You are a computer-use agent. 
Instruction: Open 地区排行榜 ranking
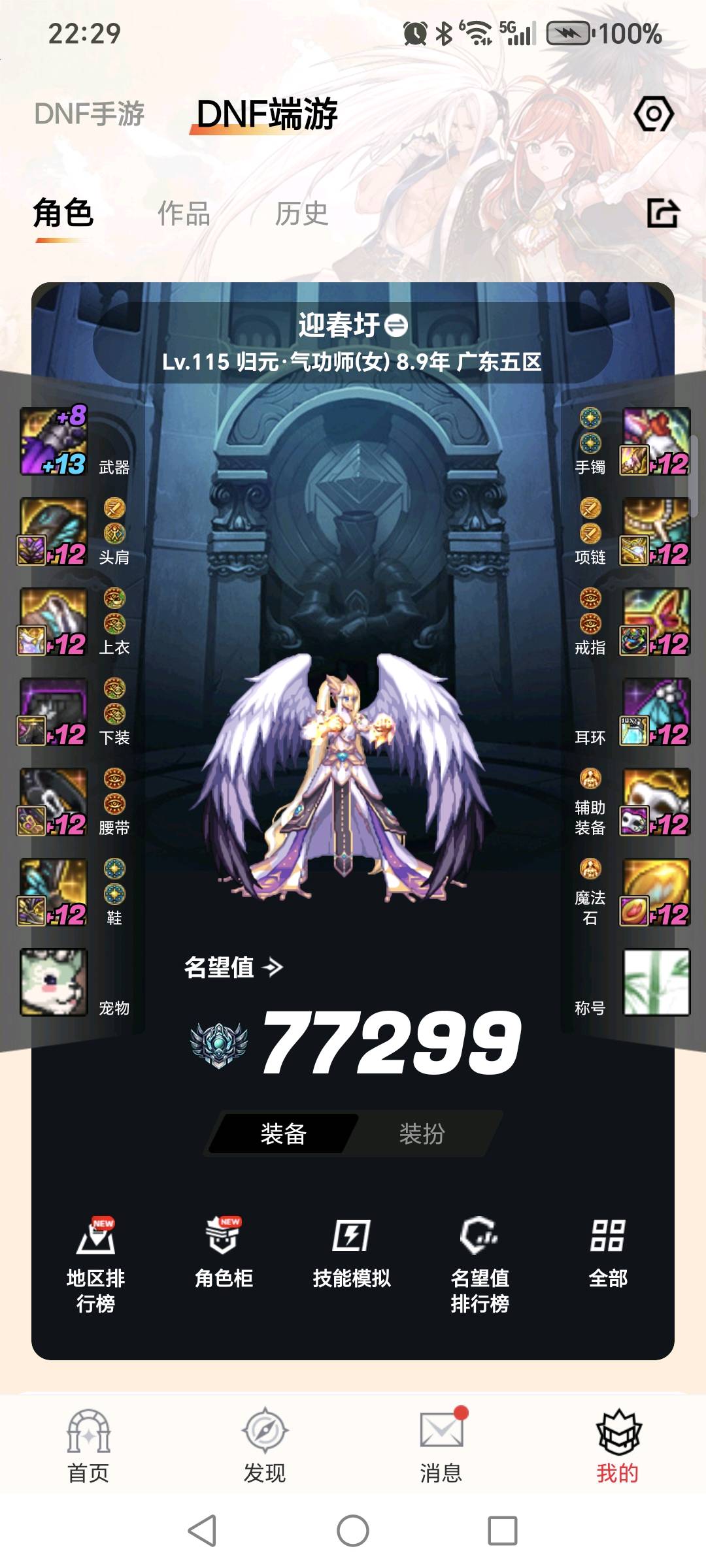pyautogui.click(x=96, y=1264)
